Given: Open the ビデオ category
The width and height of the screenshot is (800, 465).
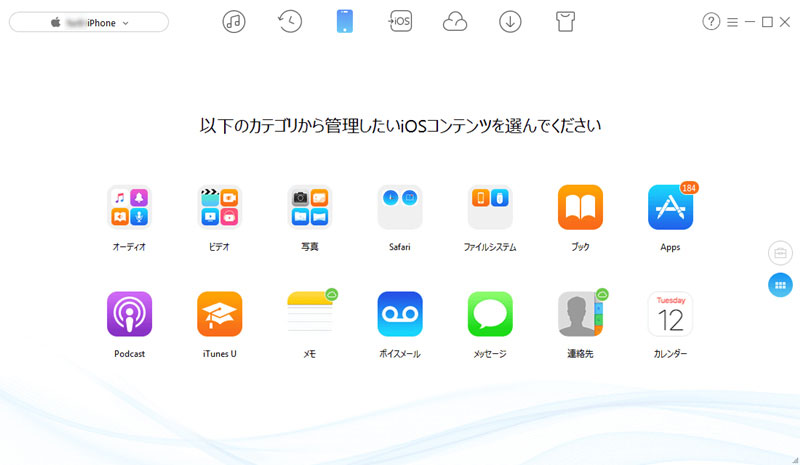Looking at the screenshot, I should (219, 207).
